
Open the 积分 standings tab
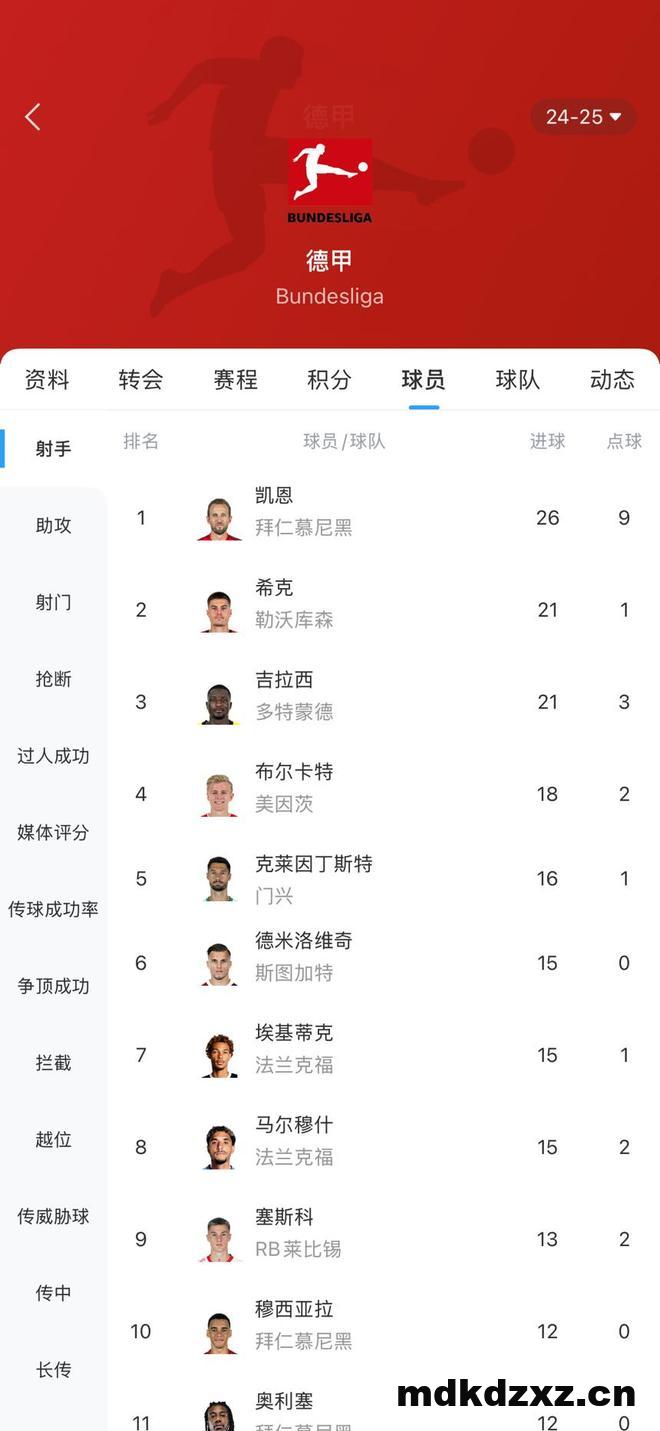pos(329,380)
